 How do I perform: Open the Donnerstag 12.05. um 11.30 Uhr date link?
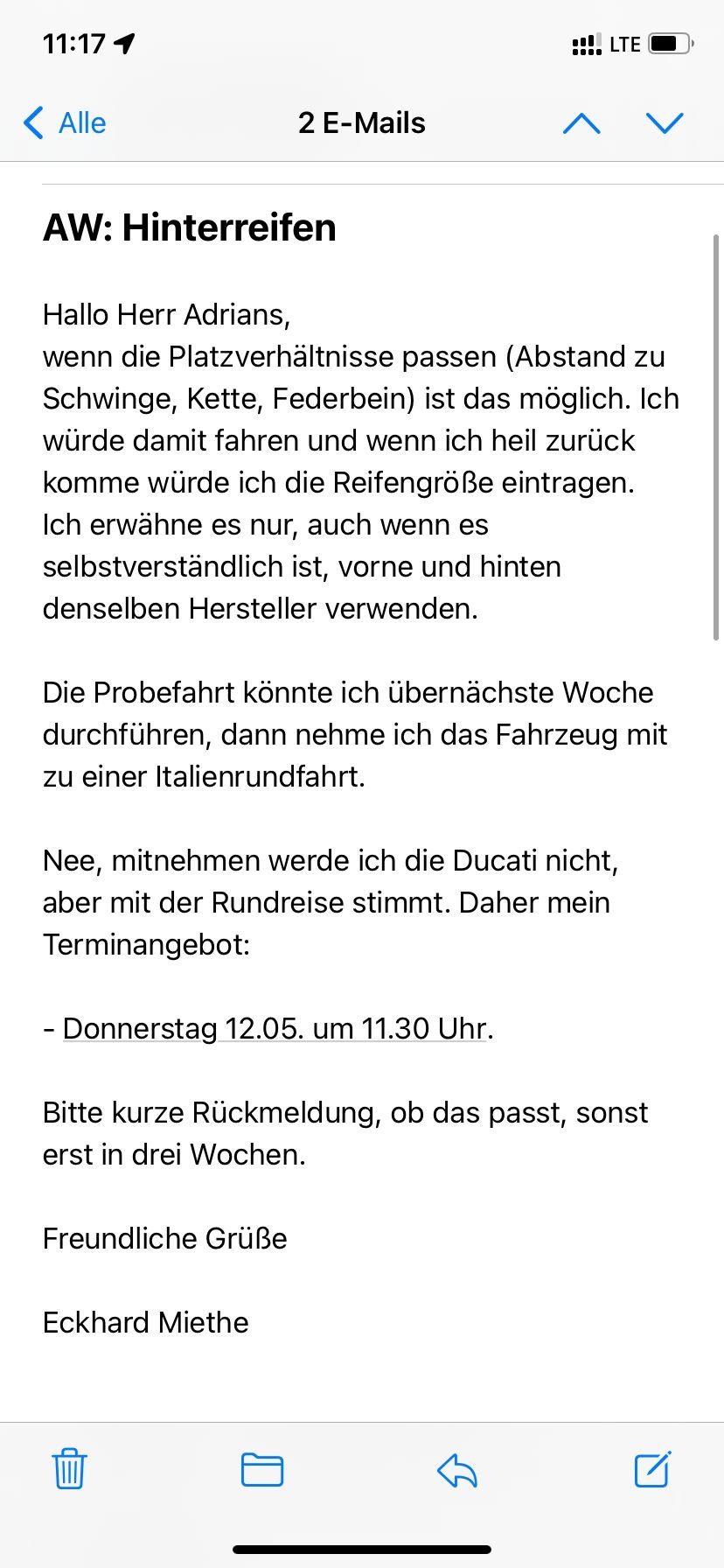pos(275,1028)
